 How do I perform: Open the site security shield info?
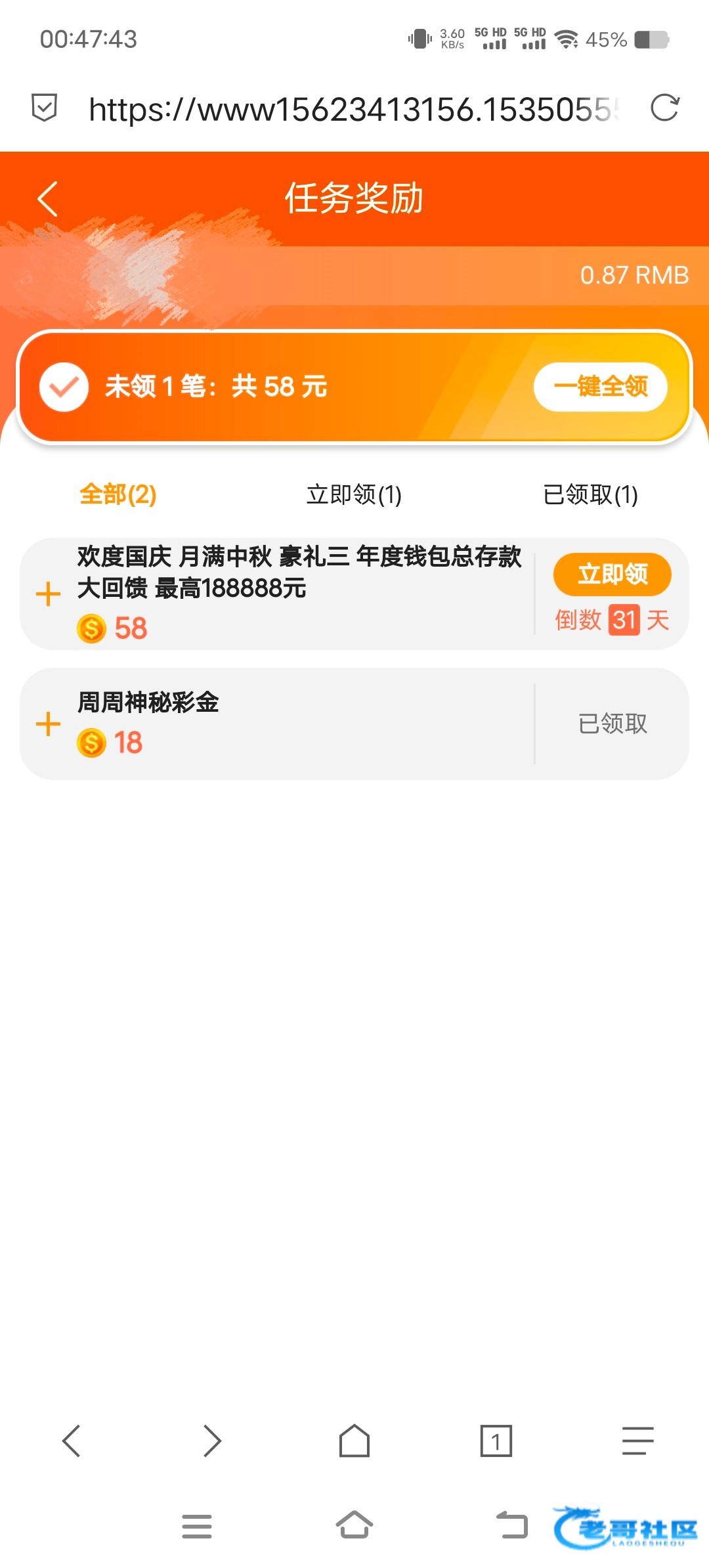tap(45, 108)
